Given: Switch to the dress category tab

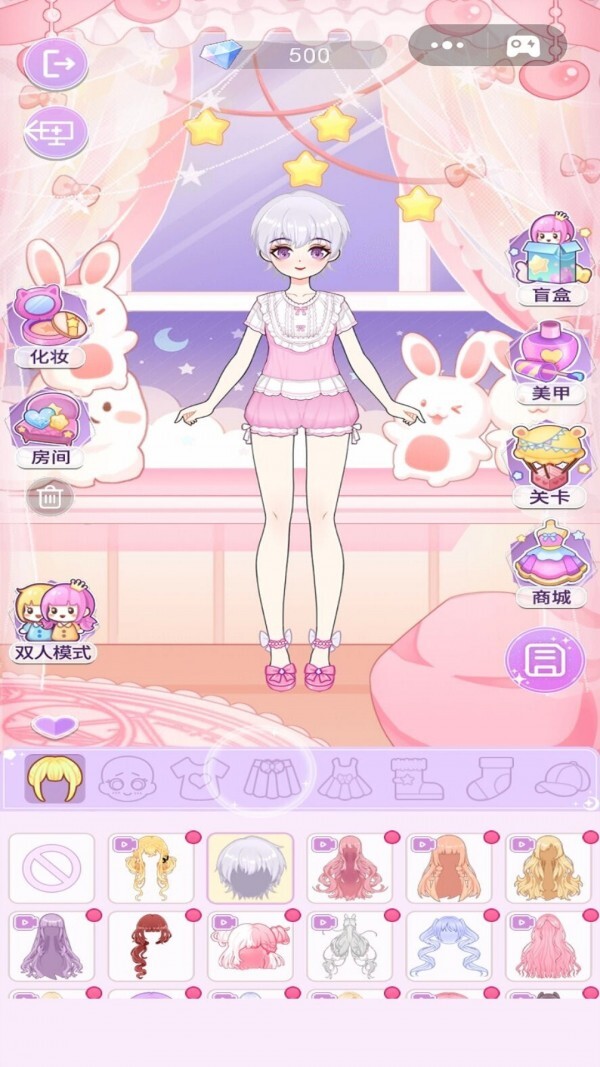Looking at the screenshot, I should (344, 778).
